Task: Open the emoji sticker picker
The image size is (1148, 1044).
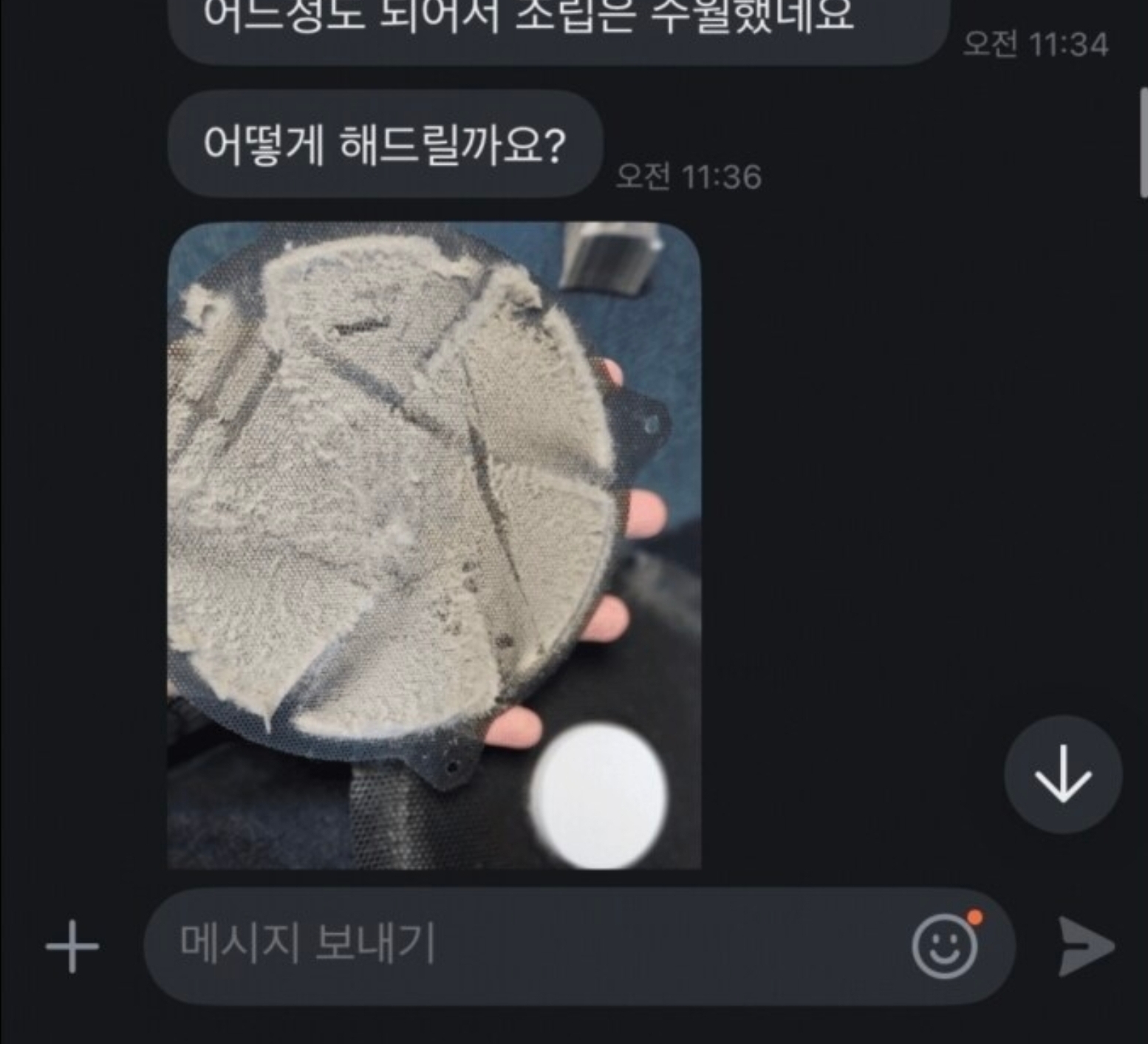Action: (945, 946)
